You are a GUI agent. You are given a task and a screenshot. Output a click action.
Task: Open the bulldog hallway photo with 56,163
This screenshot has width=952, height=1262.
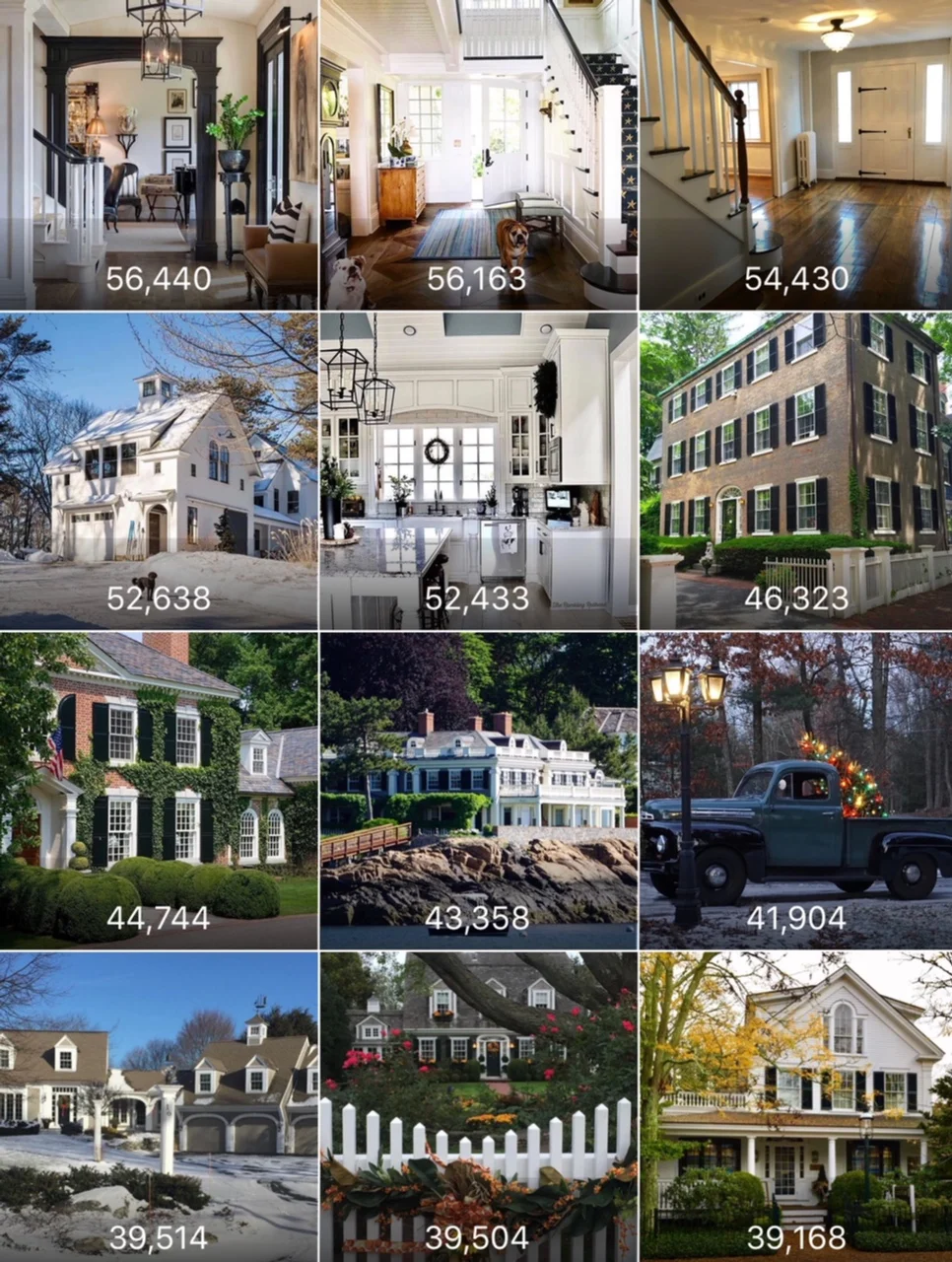coord(478,154)
